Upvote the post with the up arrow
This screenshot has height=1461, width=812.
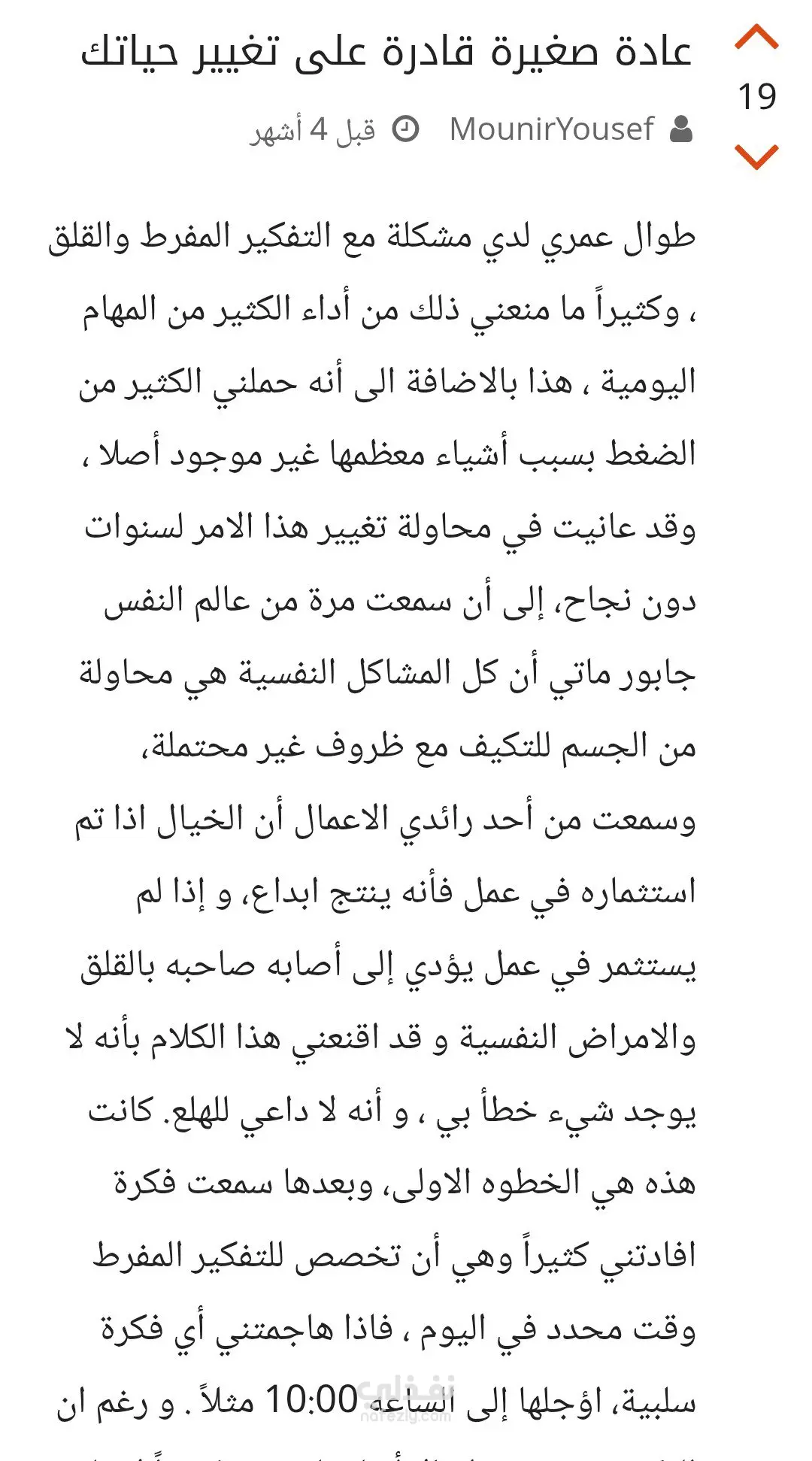click(756, 38)
